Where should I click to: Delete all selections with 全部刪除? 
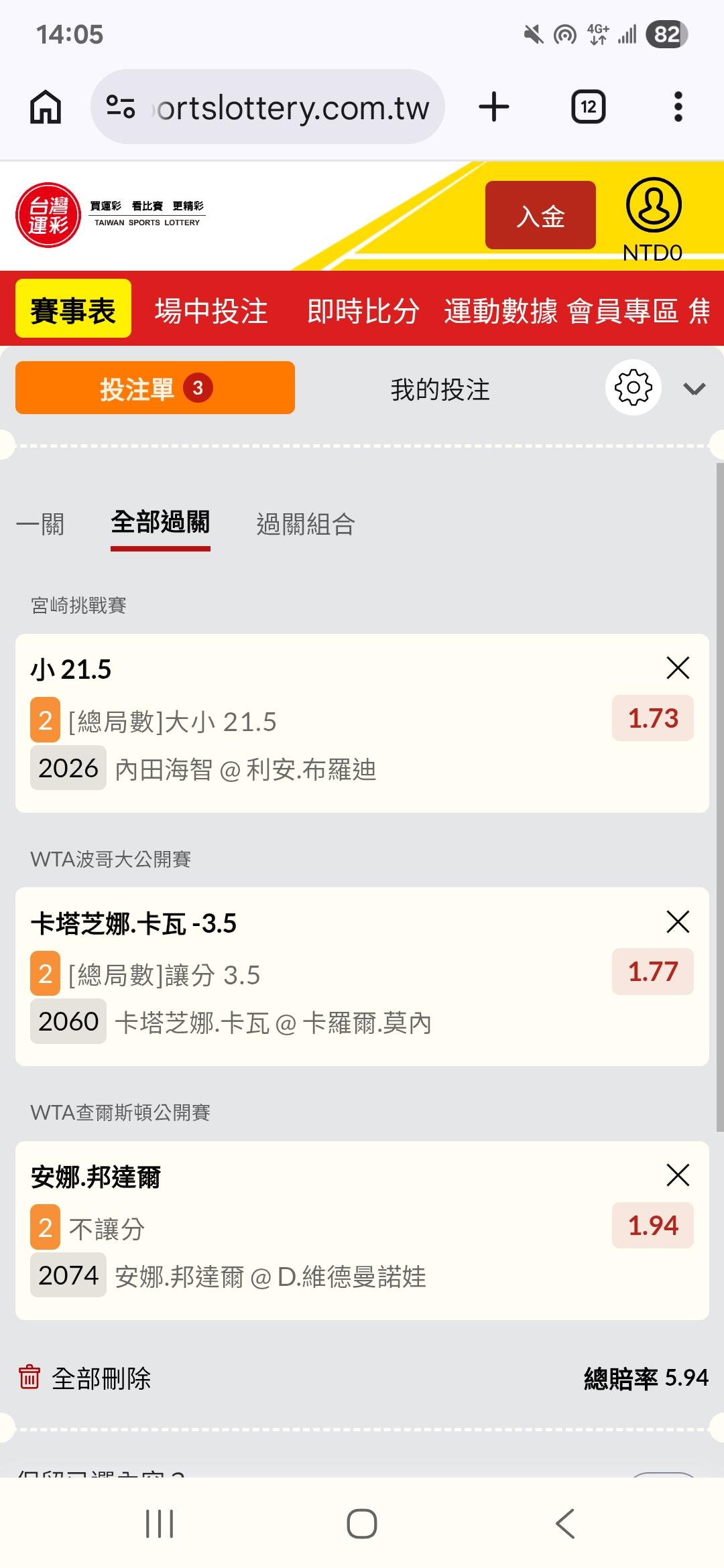pos(85,1378)
